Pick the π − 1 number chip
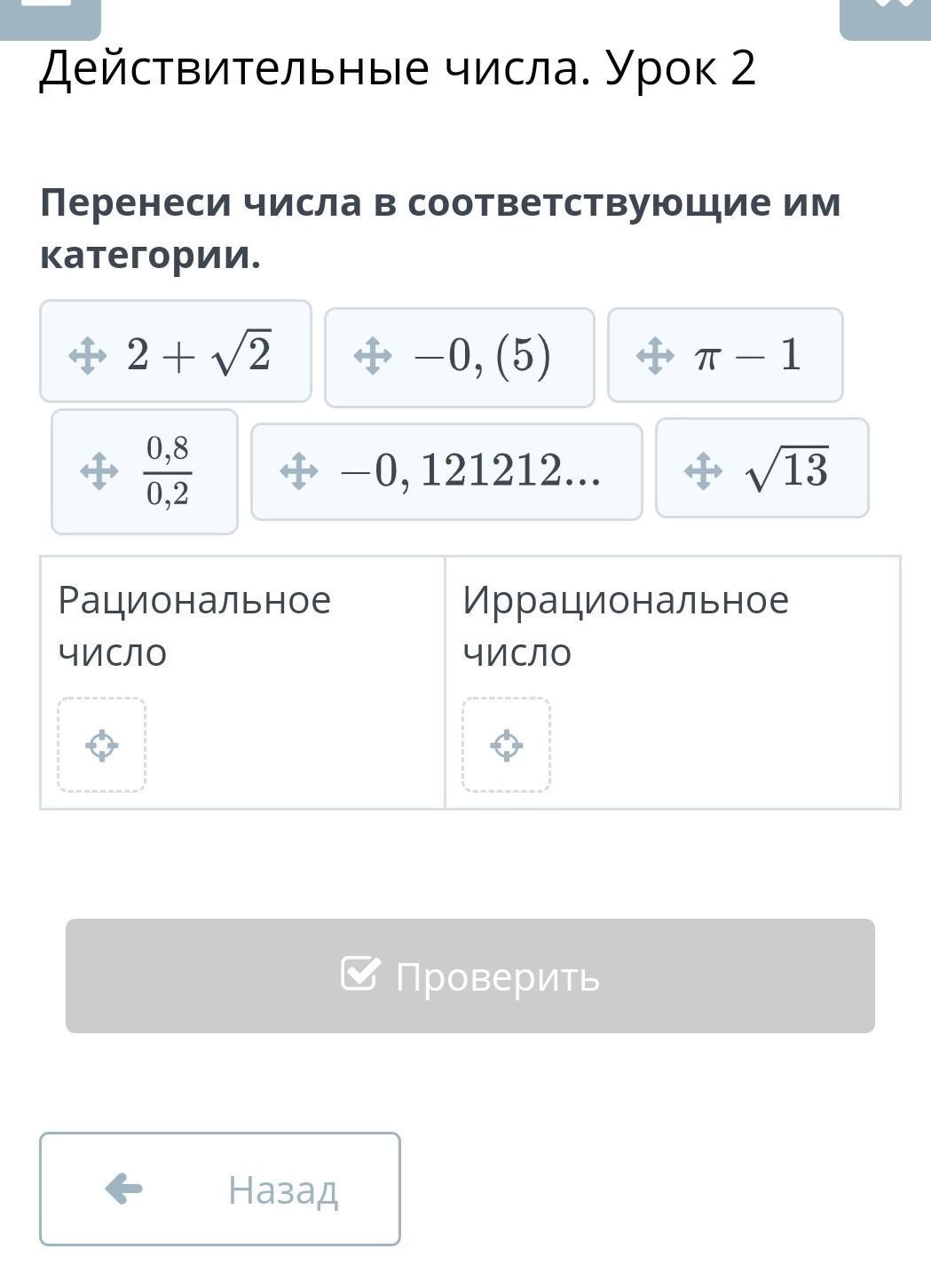This screenshot has height=1288, width=931. tap(725, 356)
